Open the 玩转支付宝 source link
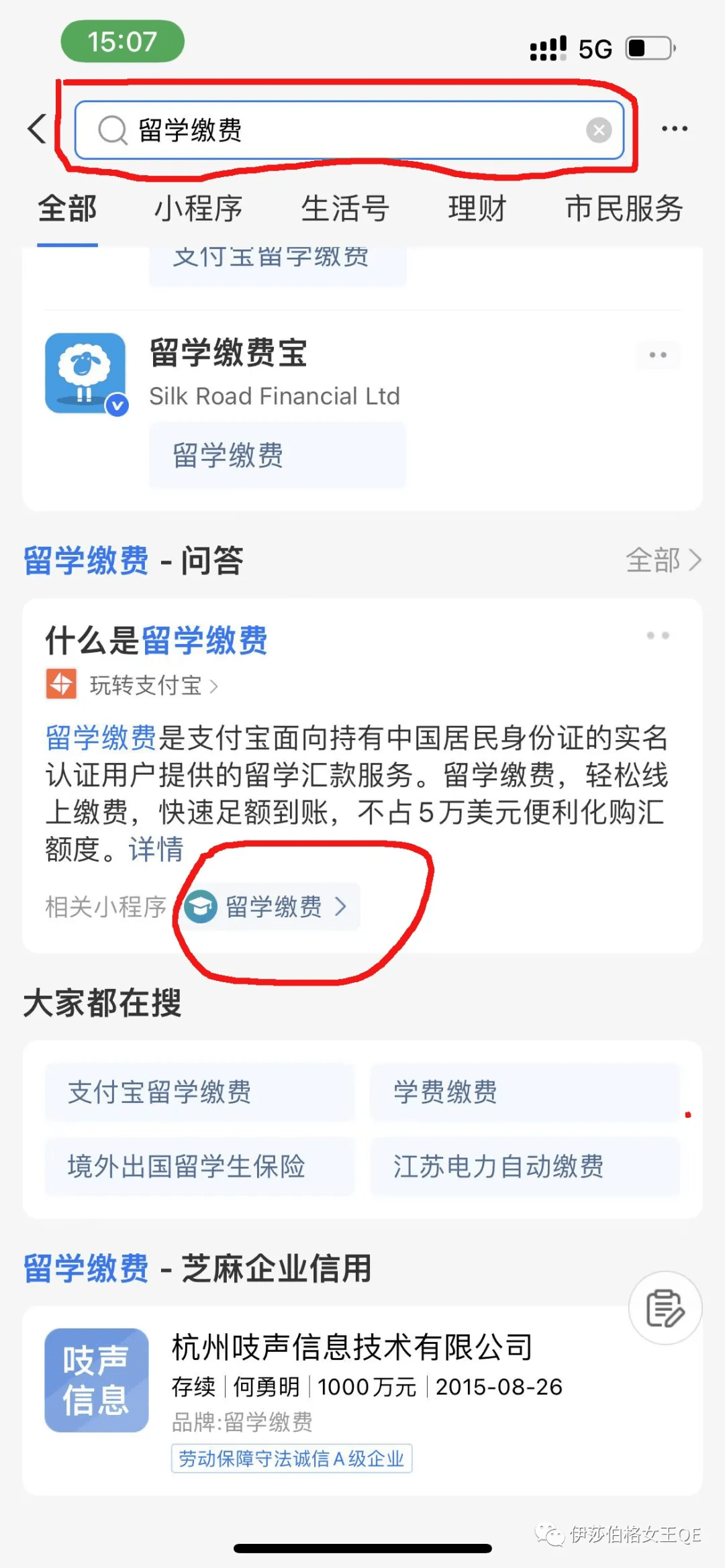 click(145, 685)
